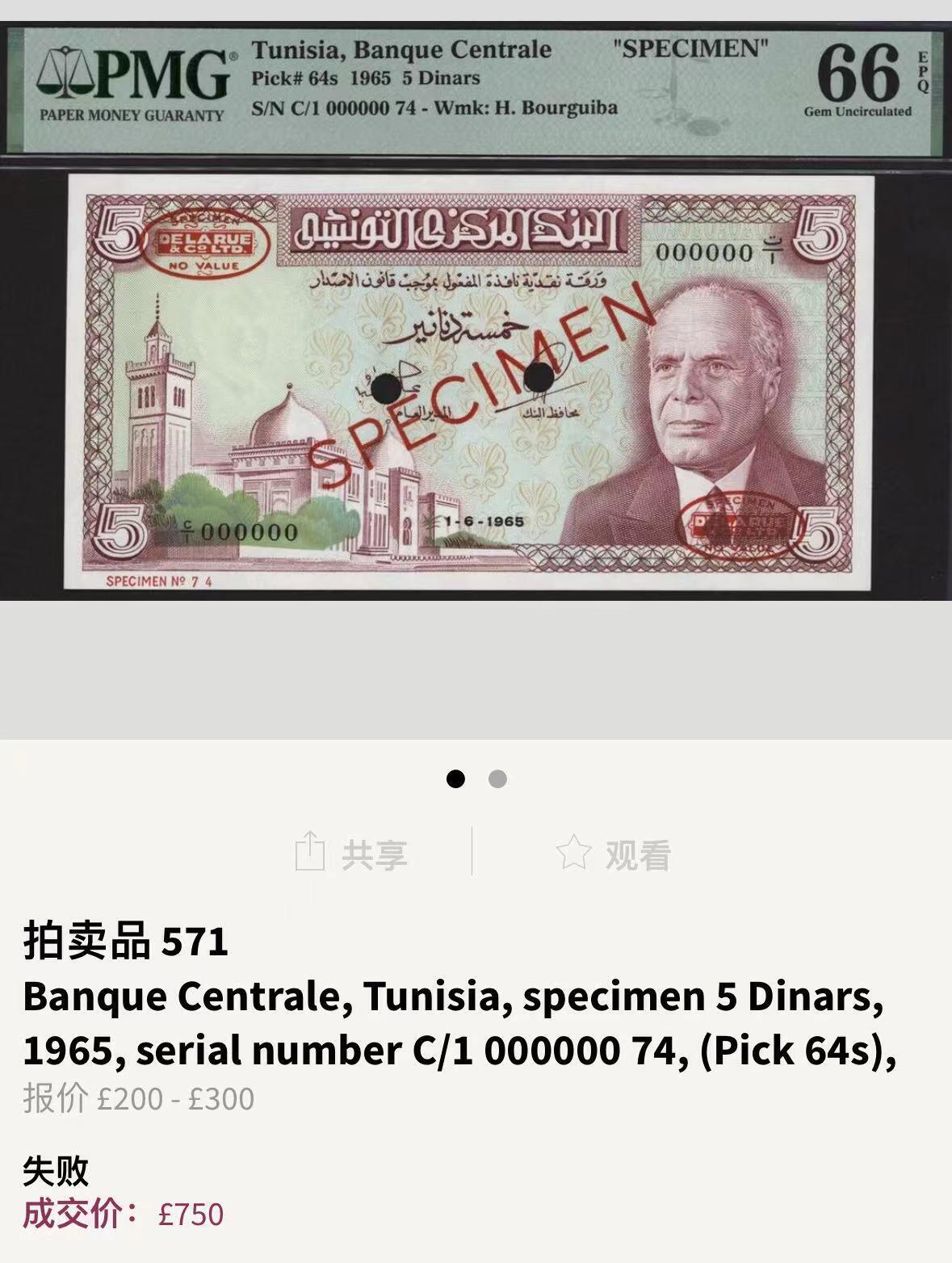Open the banknote specimen image

[476, 380]
